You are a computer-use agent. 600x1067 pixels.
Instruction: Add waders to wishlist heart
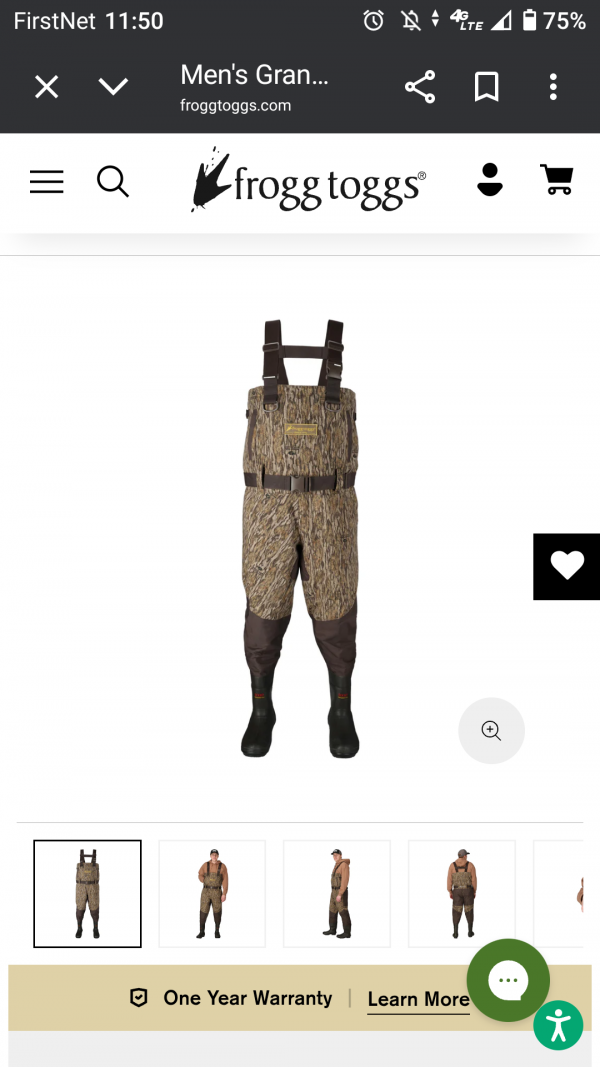click(567, 566)
